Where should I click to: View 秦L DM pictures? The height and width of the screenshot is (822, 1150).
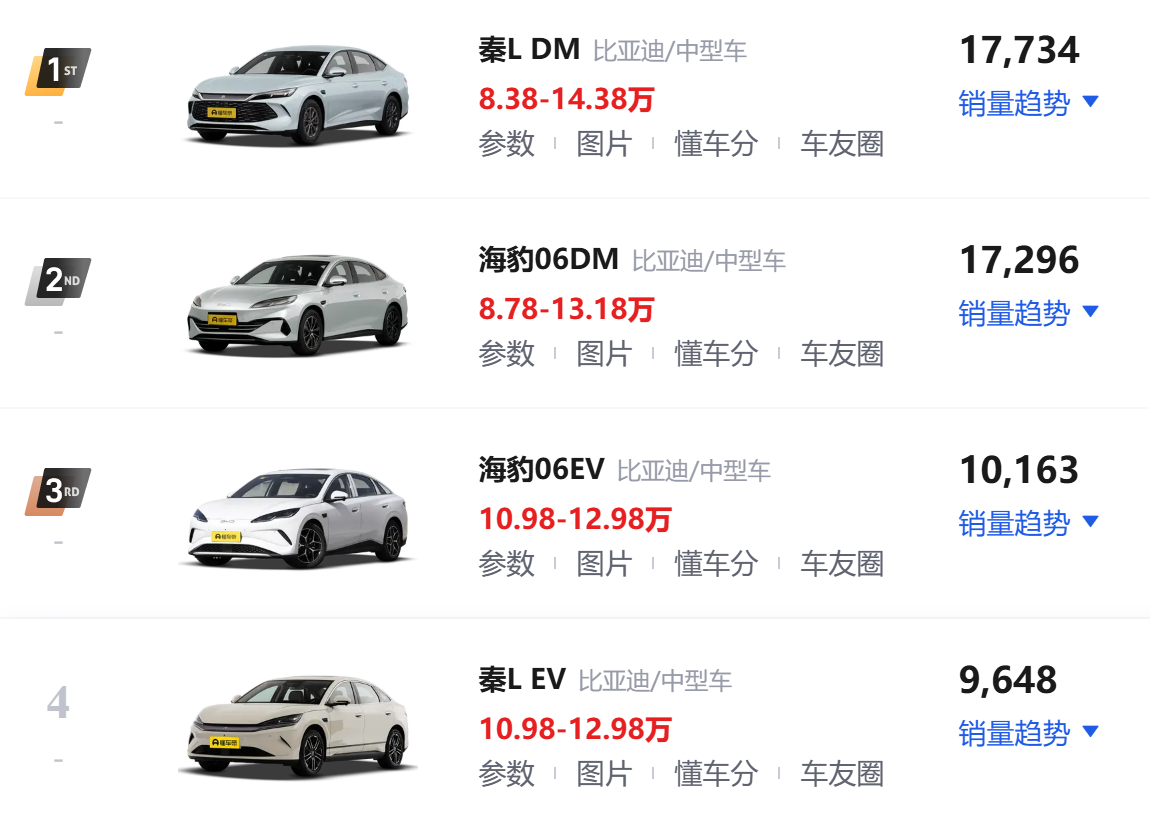tap(604, 144)
